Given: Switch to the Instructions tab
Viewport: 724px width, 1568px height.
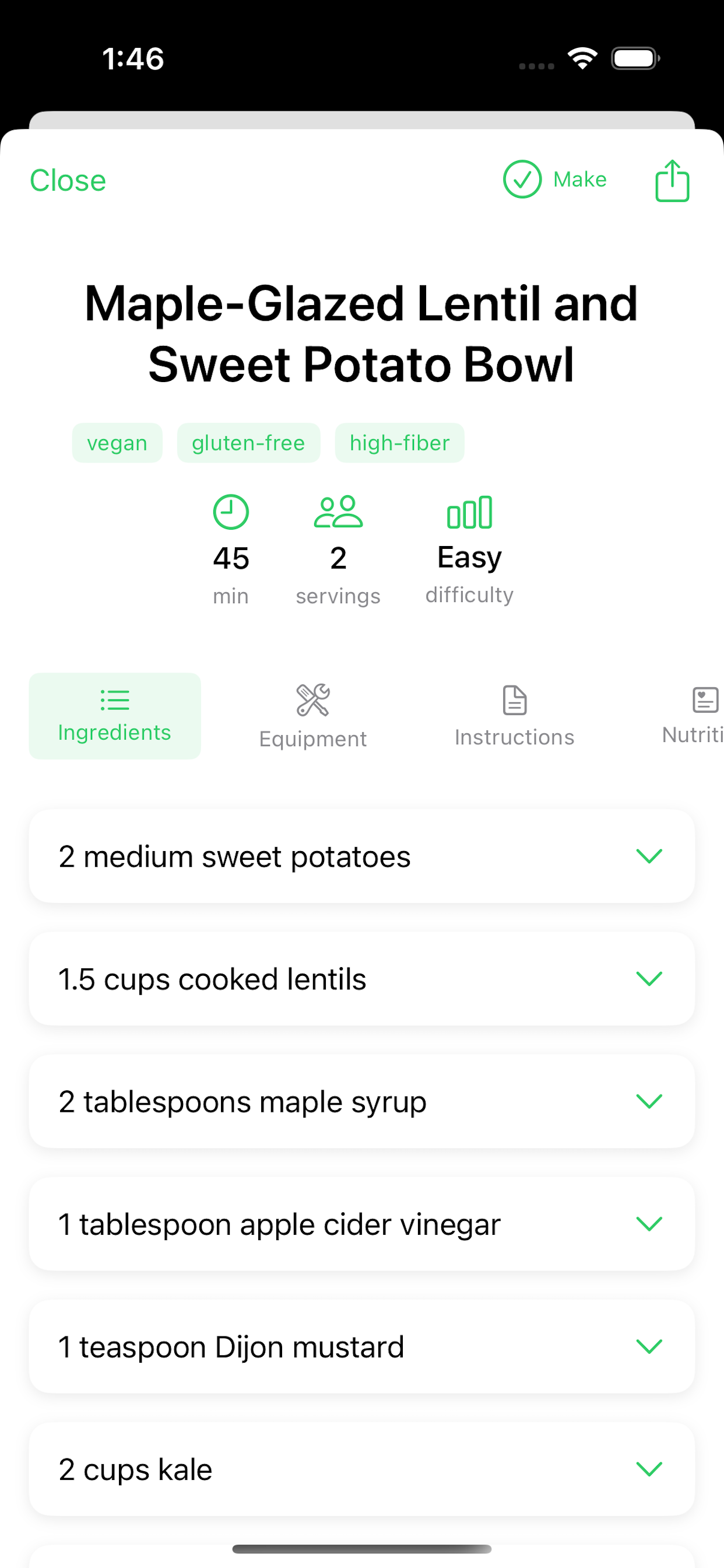Looking at the screenshot, I should (514, 716).
